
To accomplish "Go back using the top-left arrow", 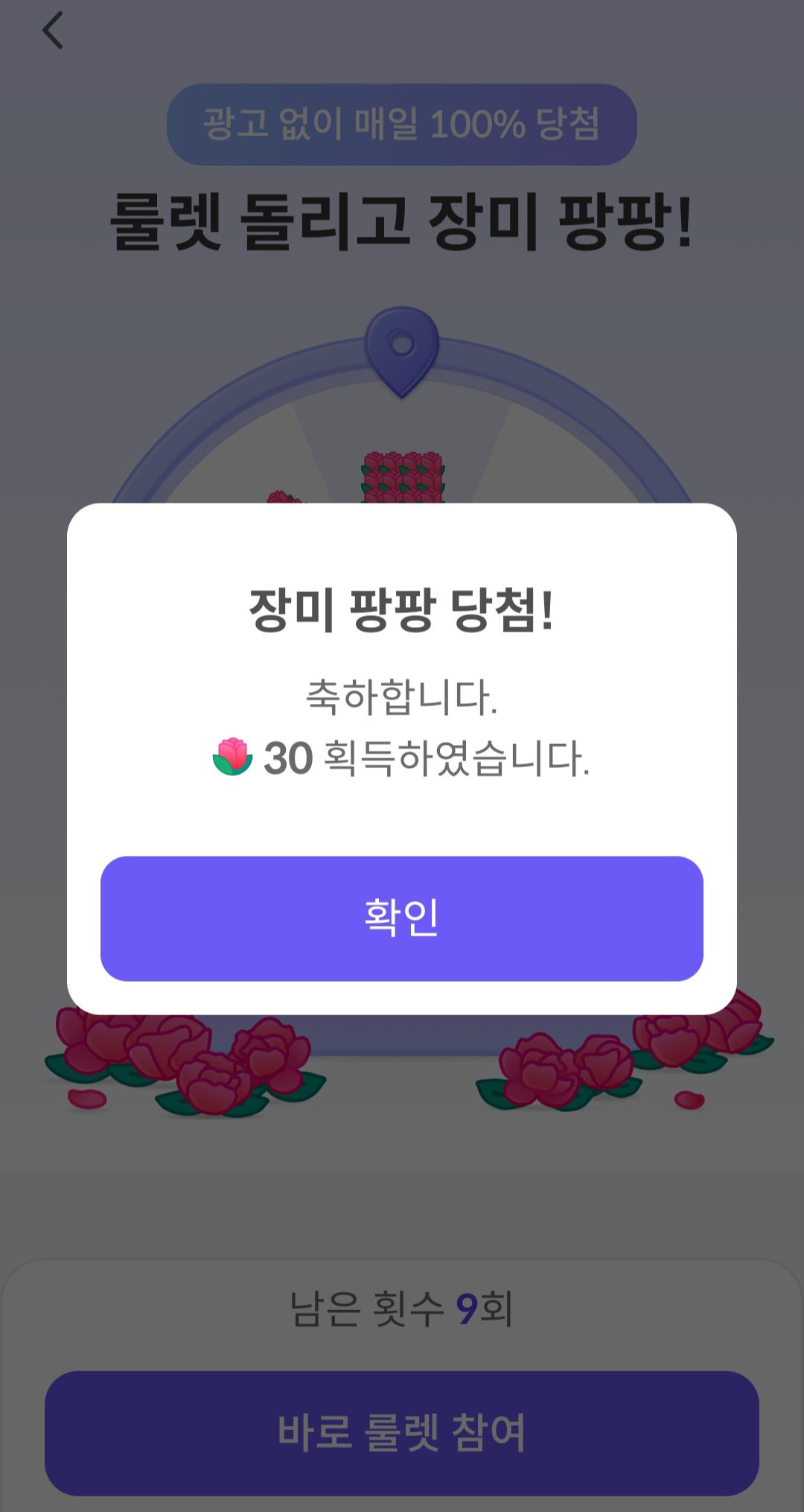I will click(53, 31).
